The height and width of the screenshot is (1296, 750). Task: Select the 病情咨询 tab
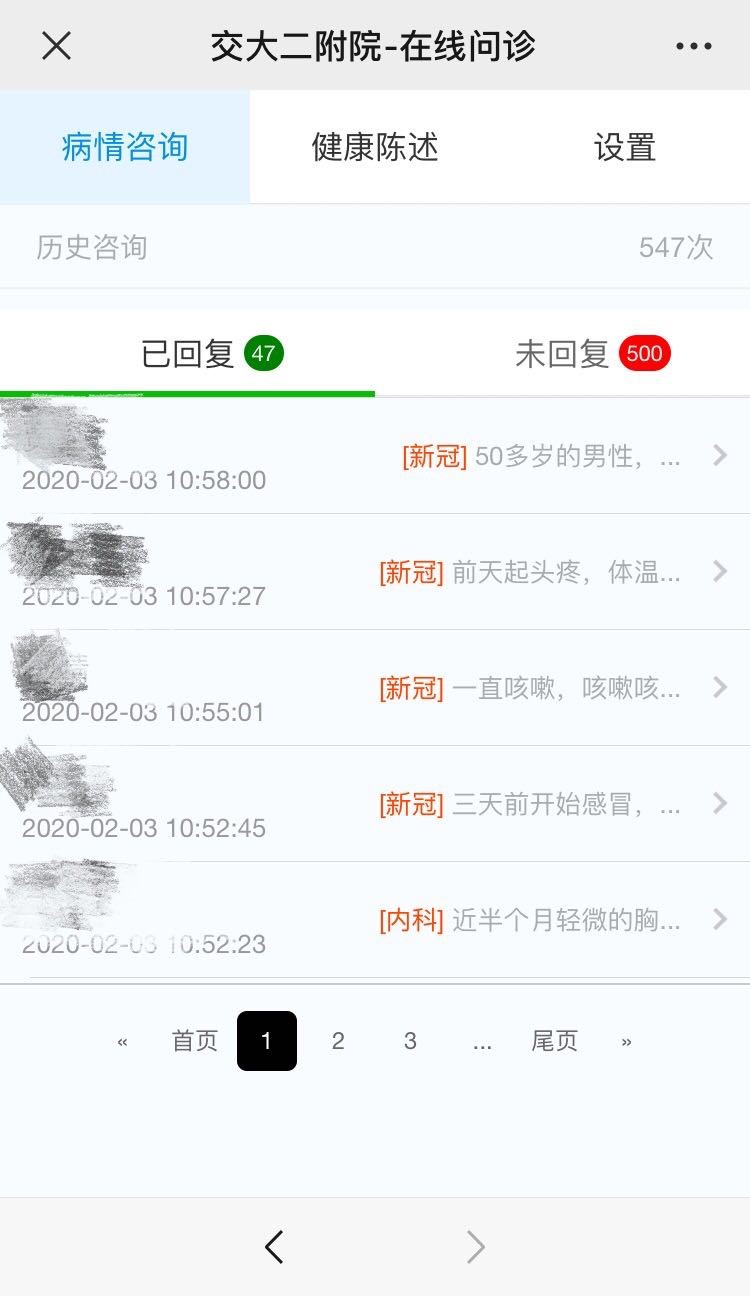(x=125, y=148)
